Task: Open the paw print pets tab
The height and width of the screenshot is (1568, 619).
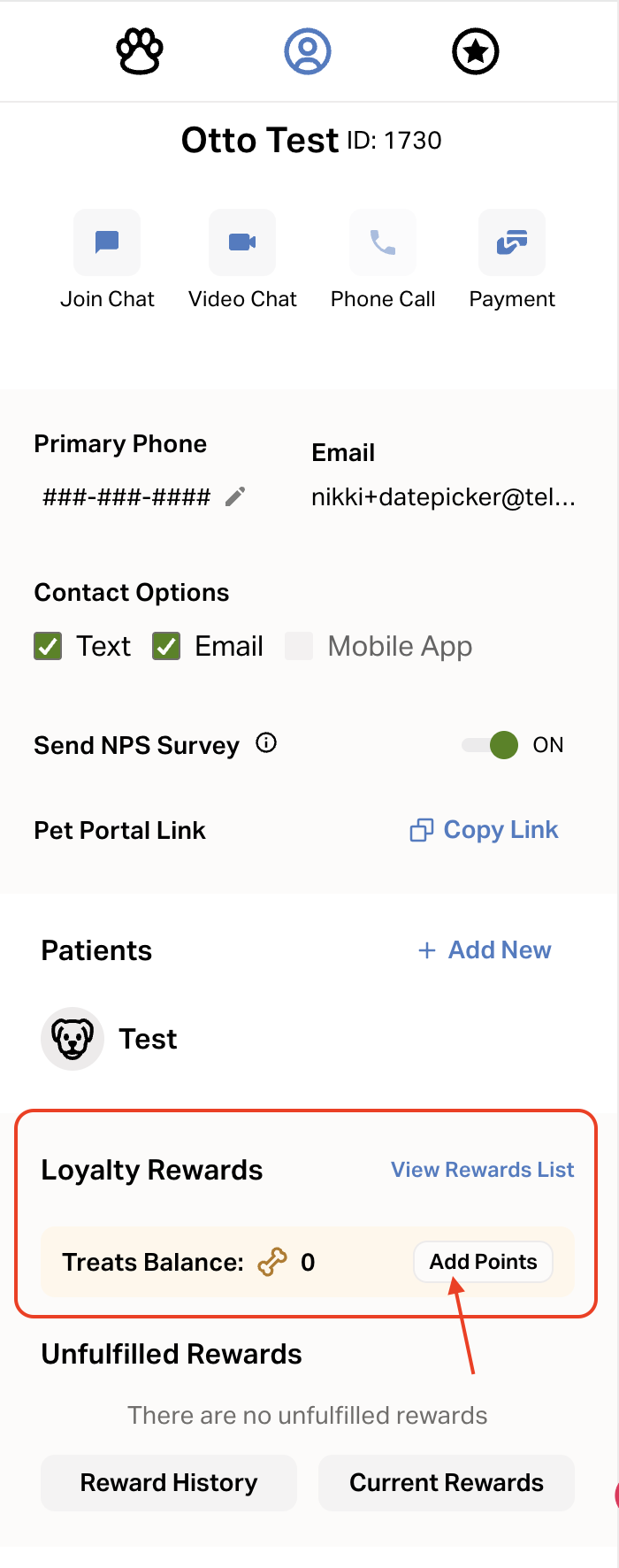Action: click(140, 52)
